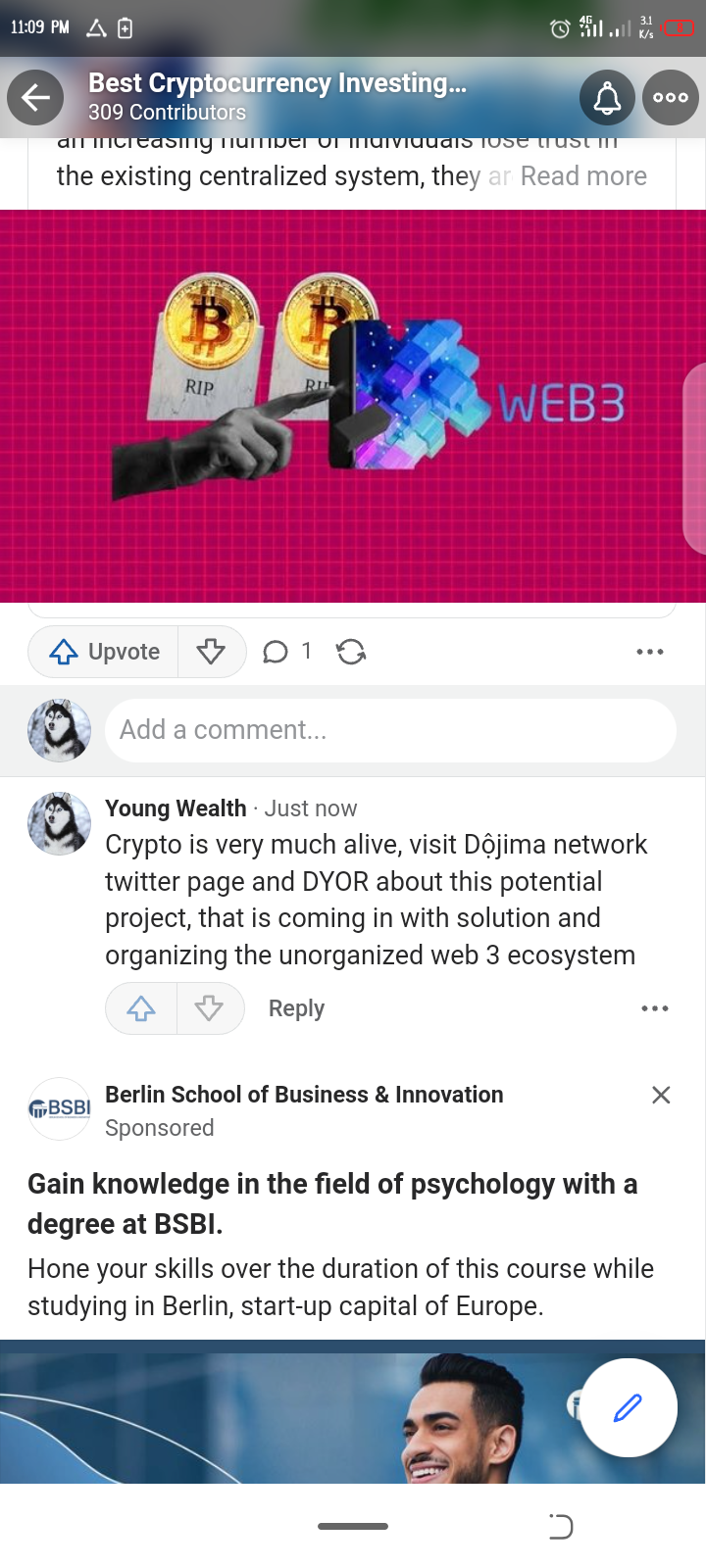Reply to Young Wealth's comment
The image size is (706, 1568).
pos(296,1008)
